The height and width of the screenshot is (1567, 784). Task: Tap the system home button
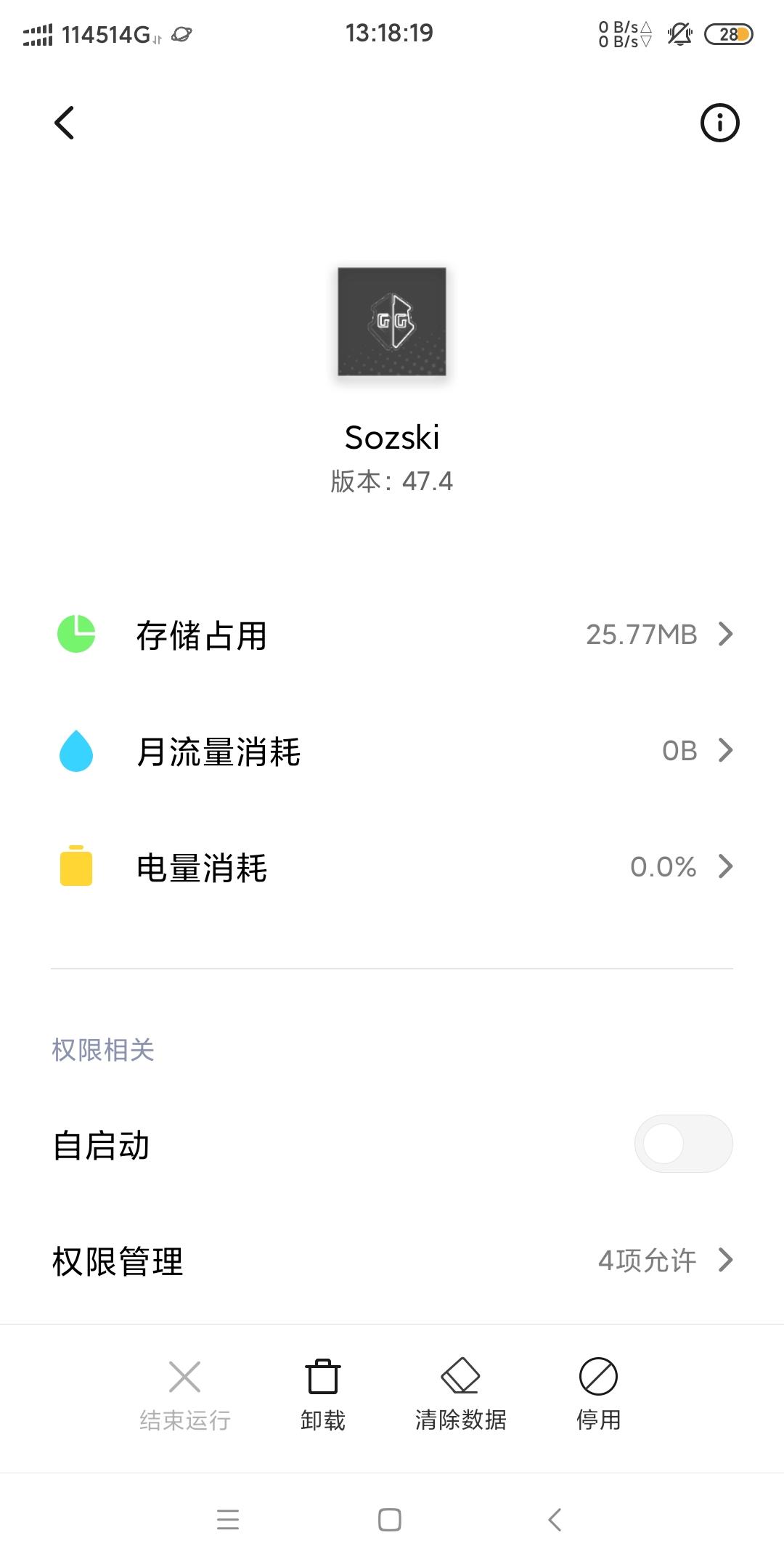pyautogui.click(x=390, y=1520)
